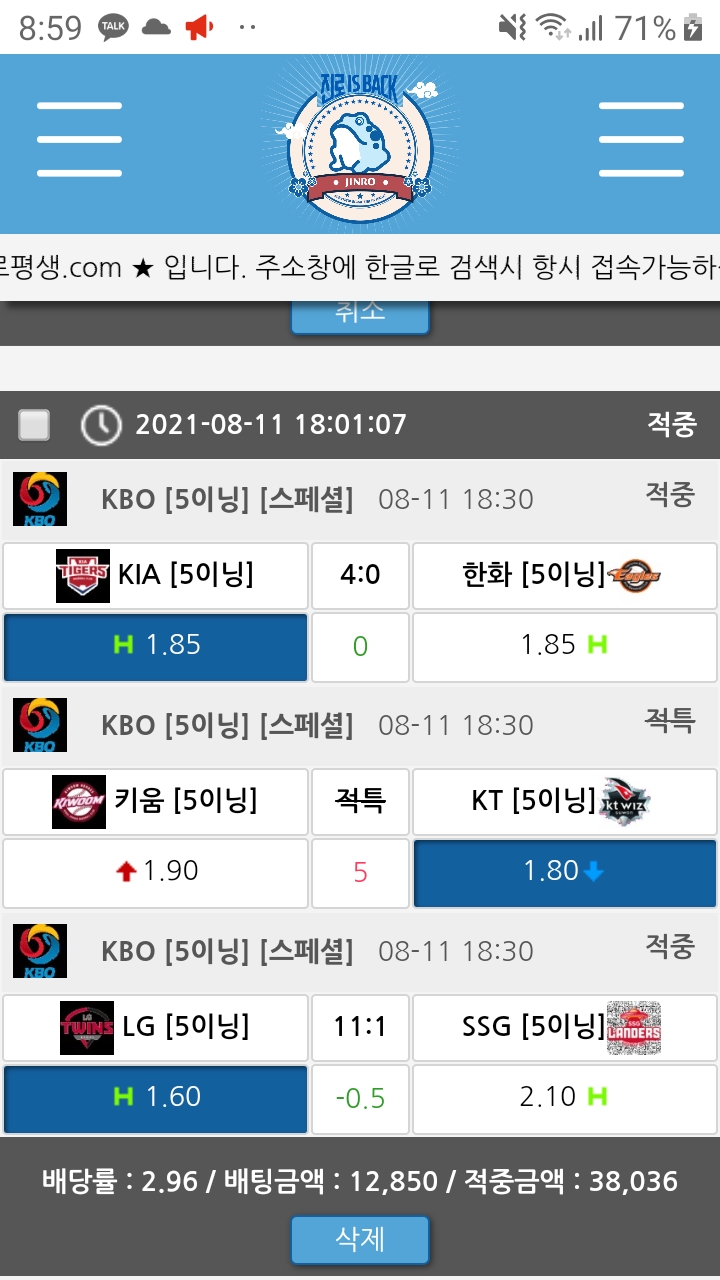Open the left hamburger menu
720x1280 pixels.
[x=79, y=140]
